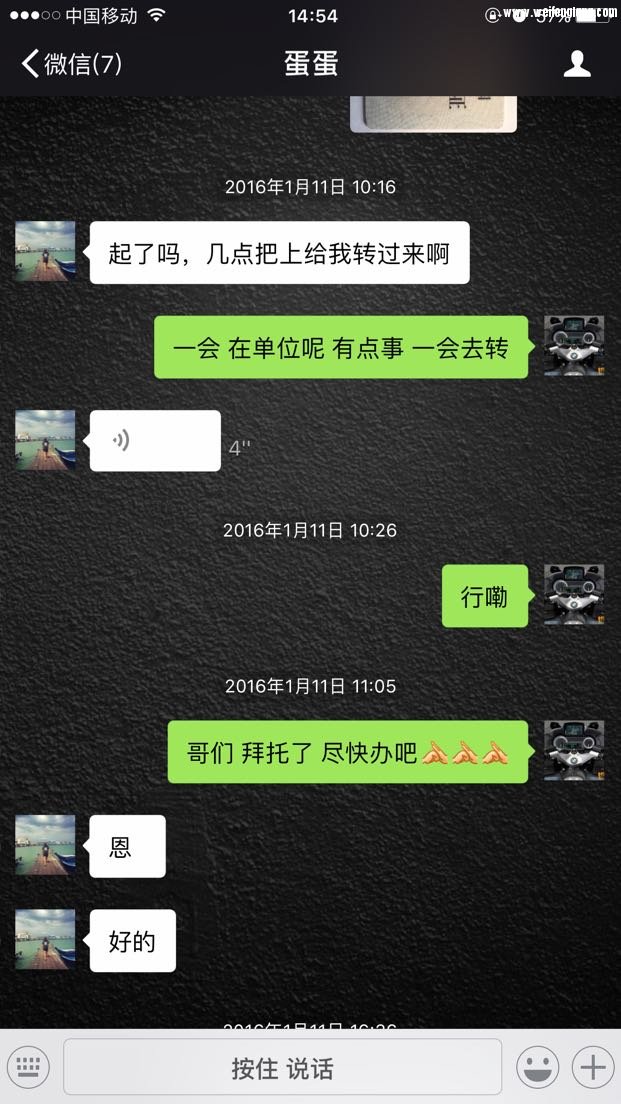Go back to the 微信 chat list
The image size is (621, 1104).
(70, 64)
